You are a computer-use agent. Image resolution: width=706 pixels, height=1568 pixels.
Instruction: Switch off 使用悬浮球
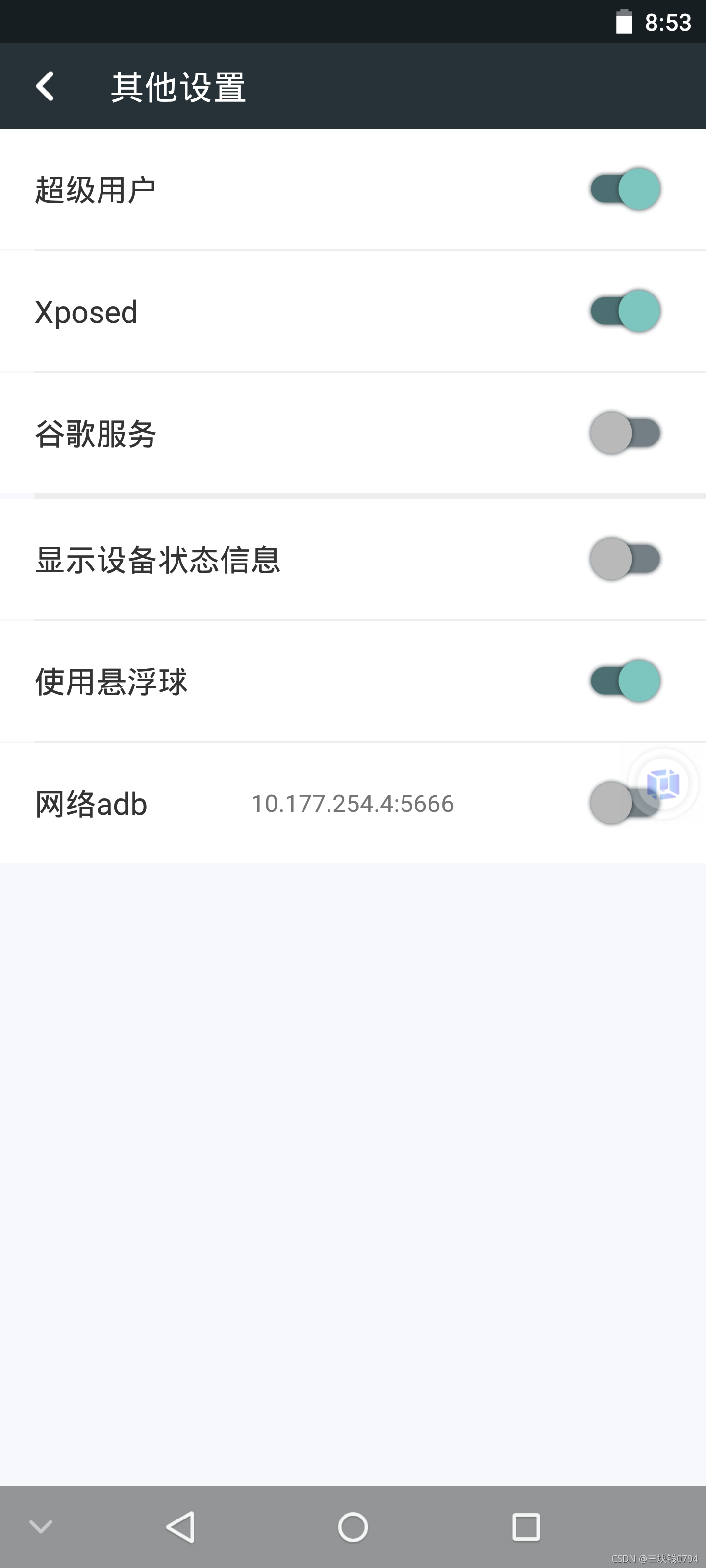pos(625,681)
